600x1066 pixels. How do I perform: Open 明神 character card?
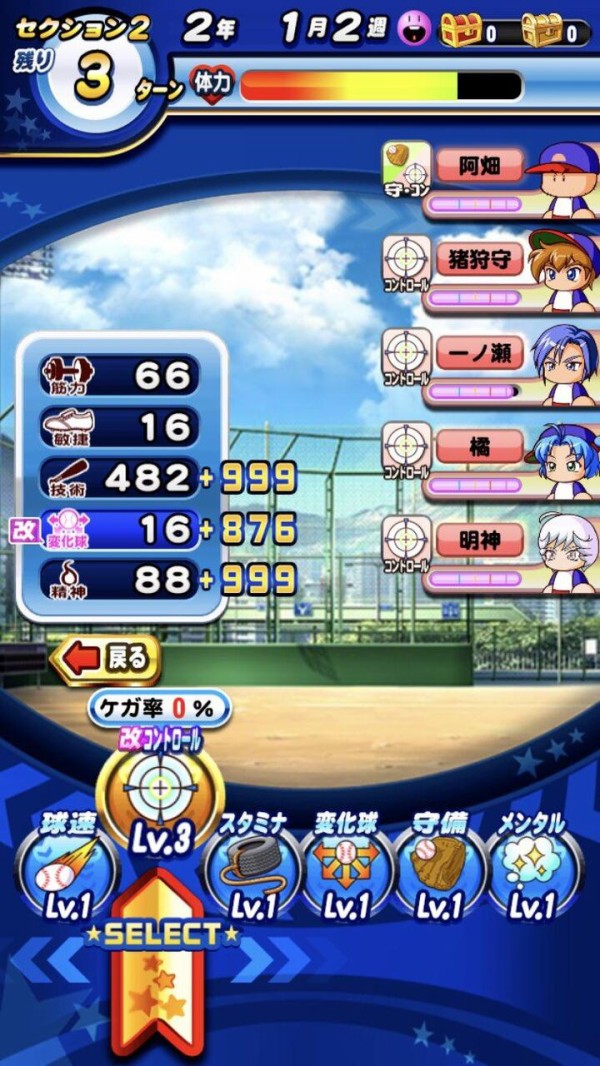tap(490, 553)
